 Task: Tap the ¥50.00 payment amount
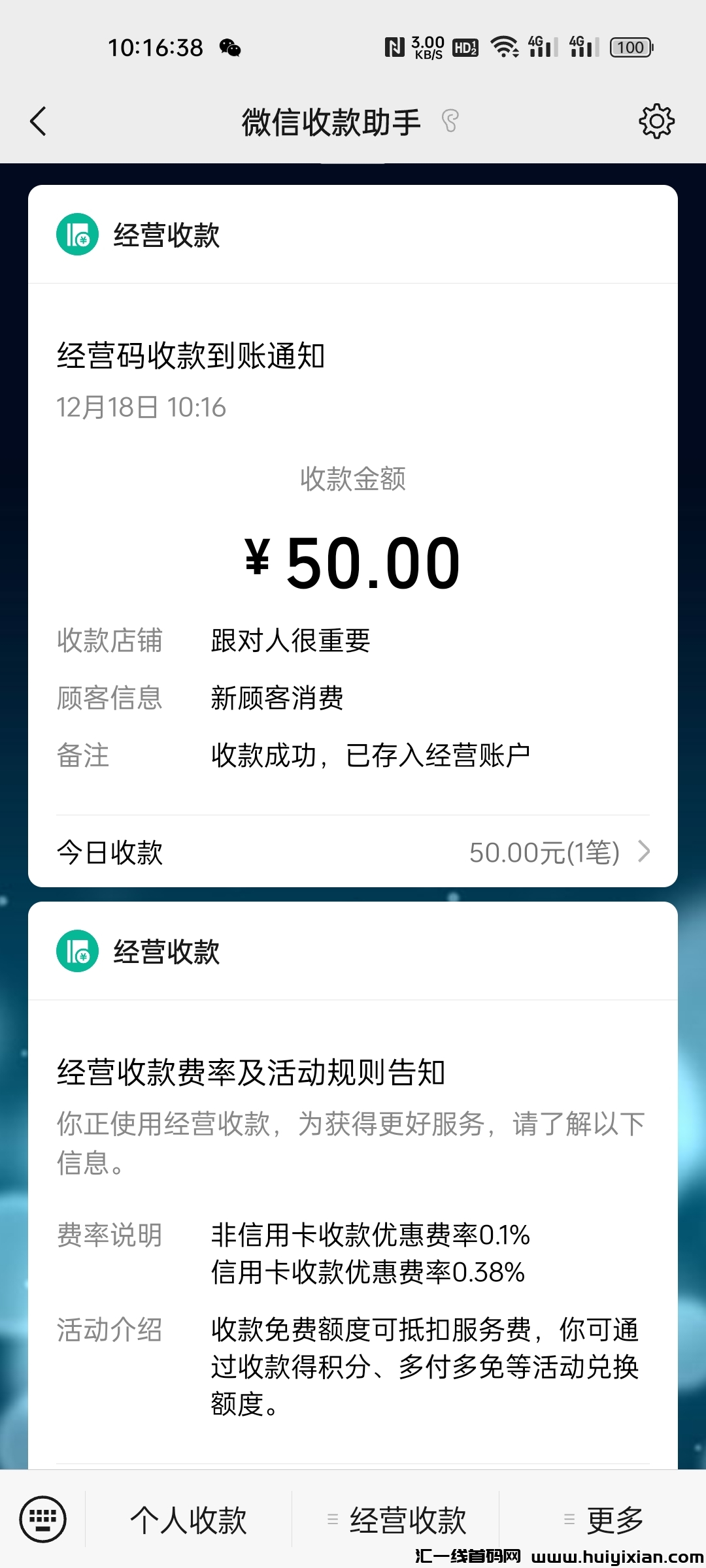350,562
